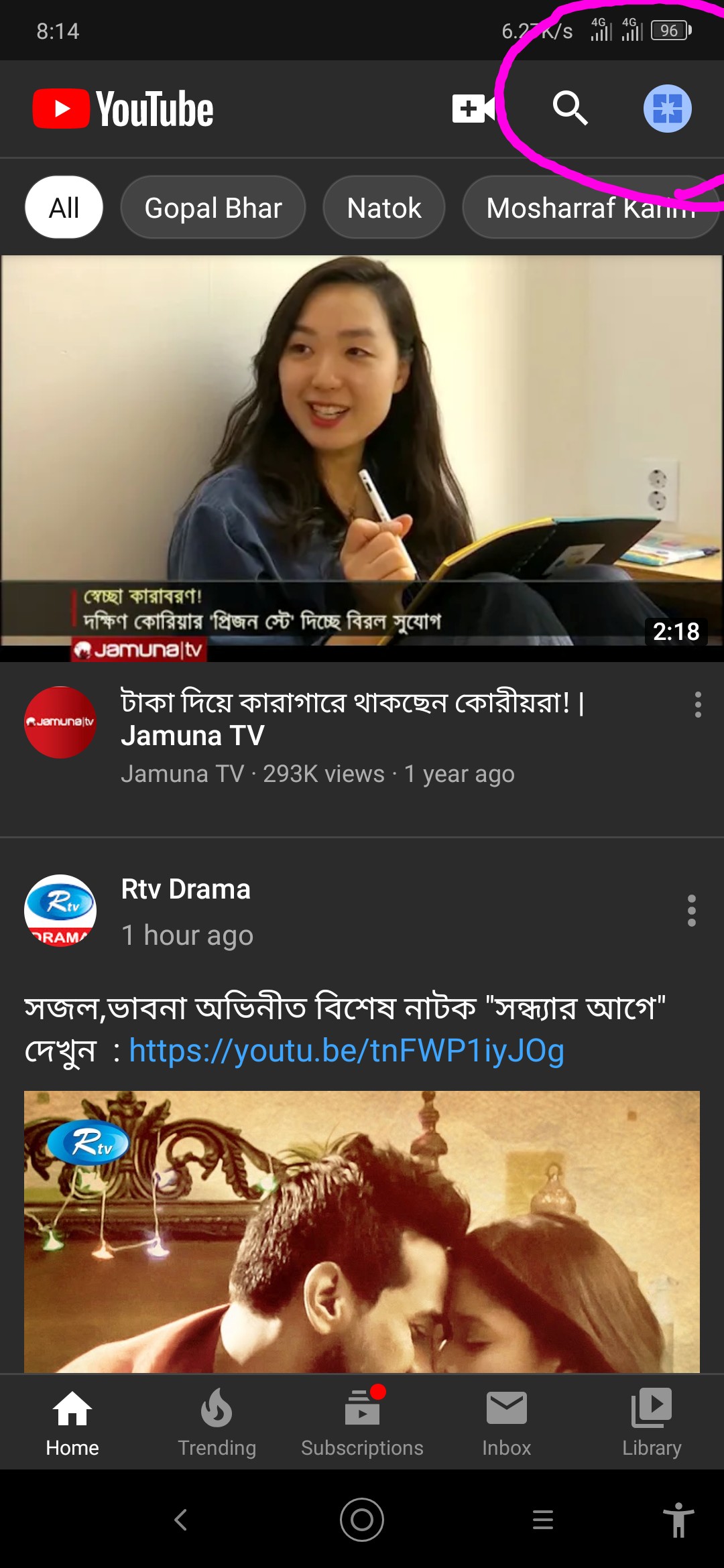This screenshot has height=1568, width=724.
Task: Follow the youtu.be link in Rtv post
Action: click(347, 1051)
